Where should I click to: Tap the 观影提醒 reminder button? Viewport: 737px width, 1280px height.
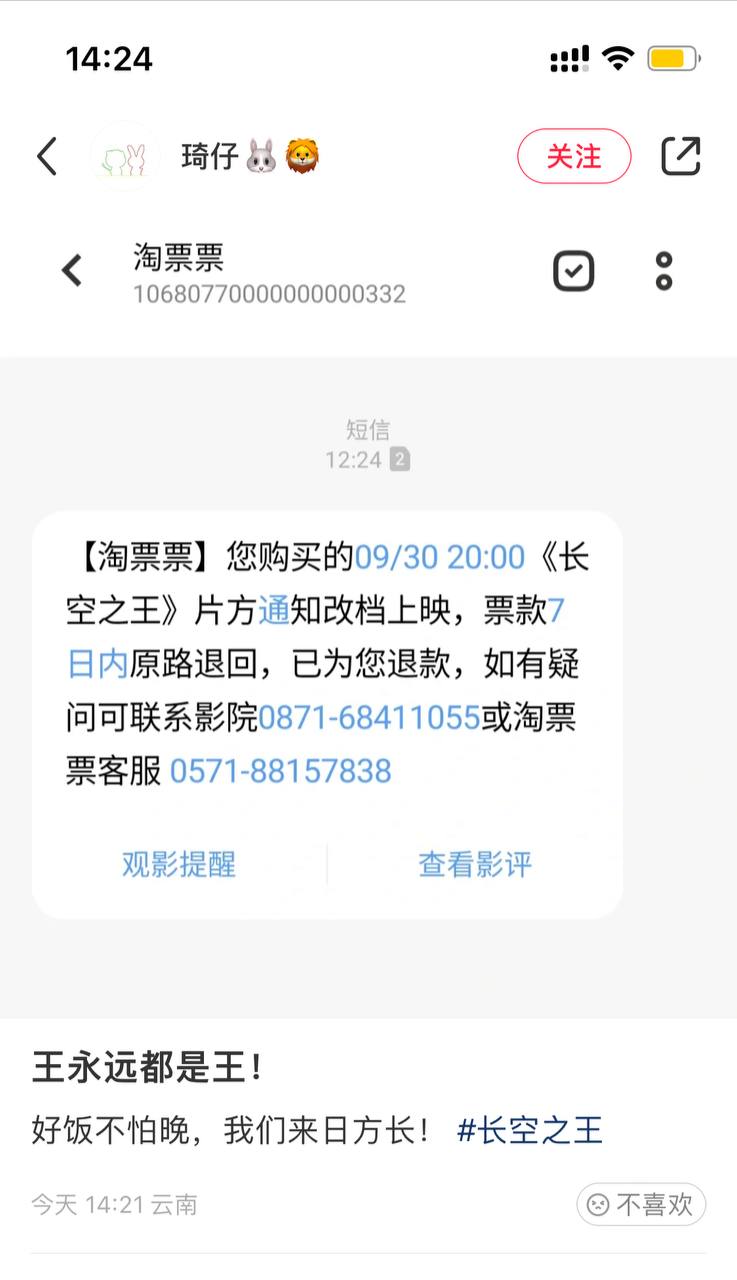coord(180,865)
